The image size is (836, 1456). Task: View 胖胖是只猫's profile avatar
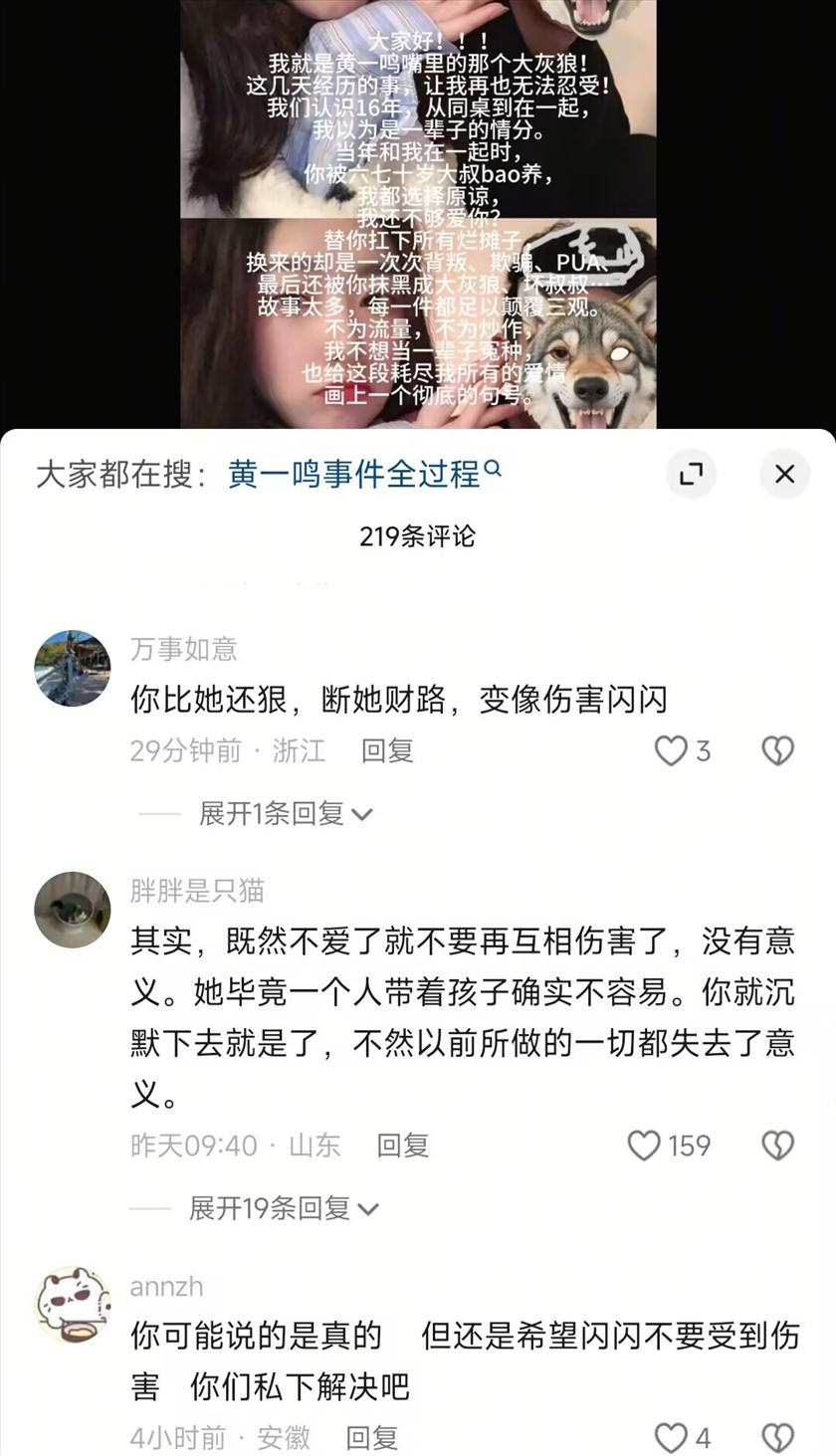click(x=73, y=910)
